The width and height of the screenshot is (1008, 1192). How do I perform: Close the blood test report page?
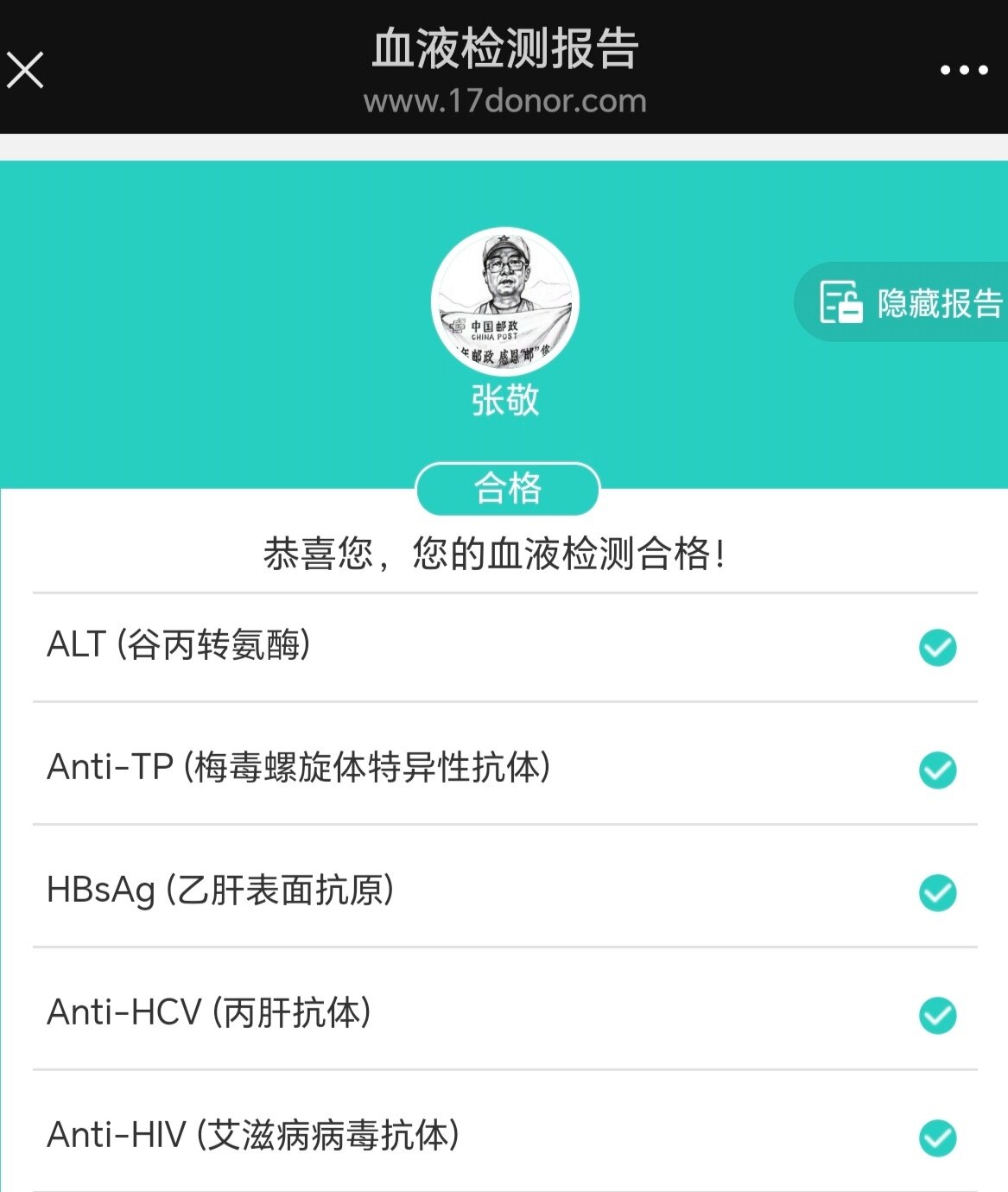click(25, 70)
